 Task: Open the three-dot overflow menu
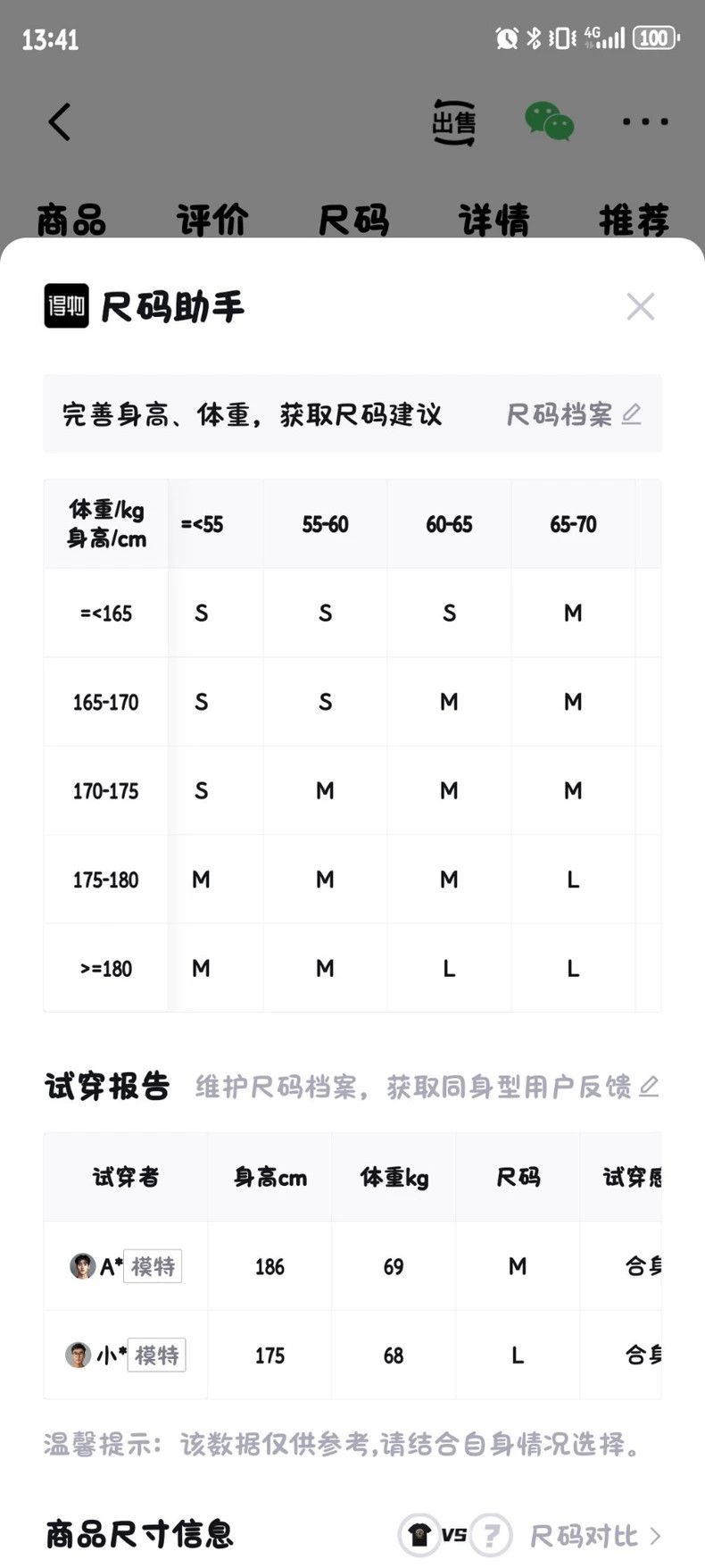tap(645, 121)
